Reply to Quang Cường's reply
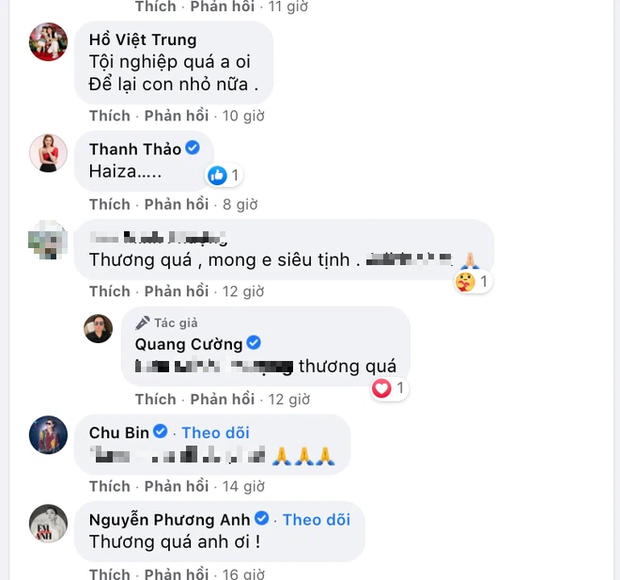 click(x=221, y=399)
